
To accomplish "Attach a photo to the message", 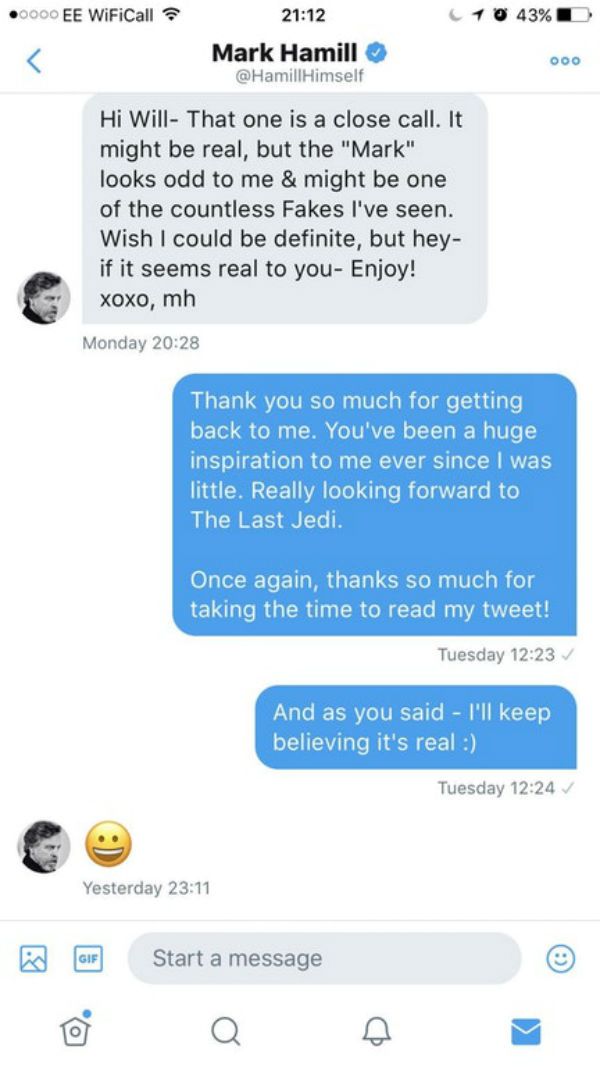I will click(34, 958).
